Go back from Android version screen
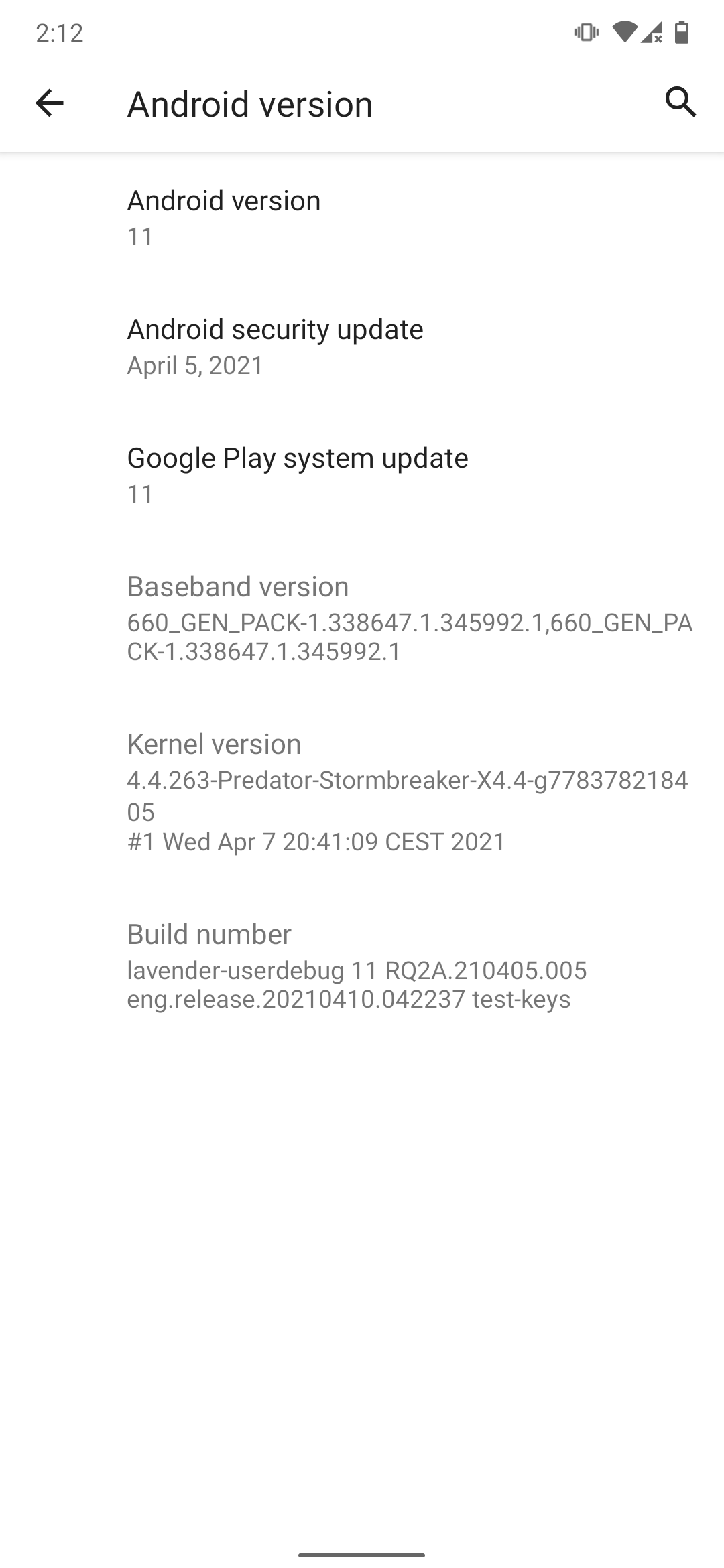Viewport: 724px width, 1568px height. click(49, 103)
